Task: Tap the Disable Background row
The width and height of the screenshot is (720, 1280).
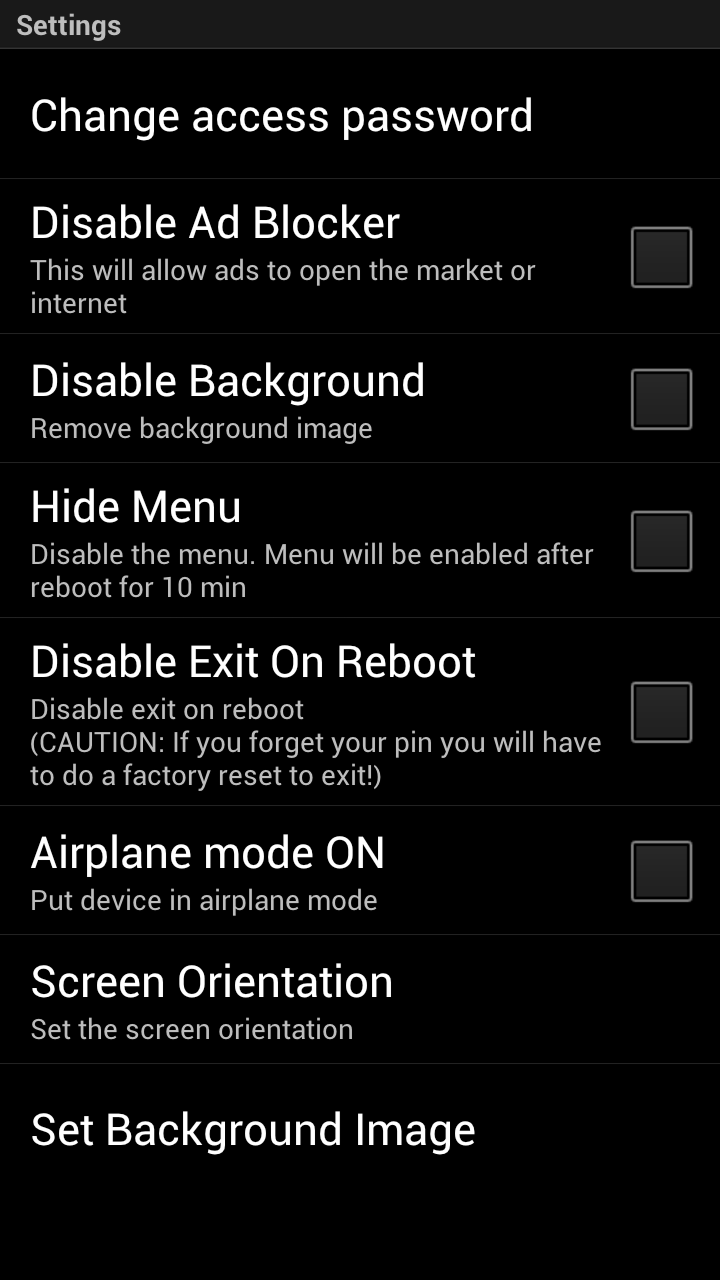Action: tap(300, 397)
